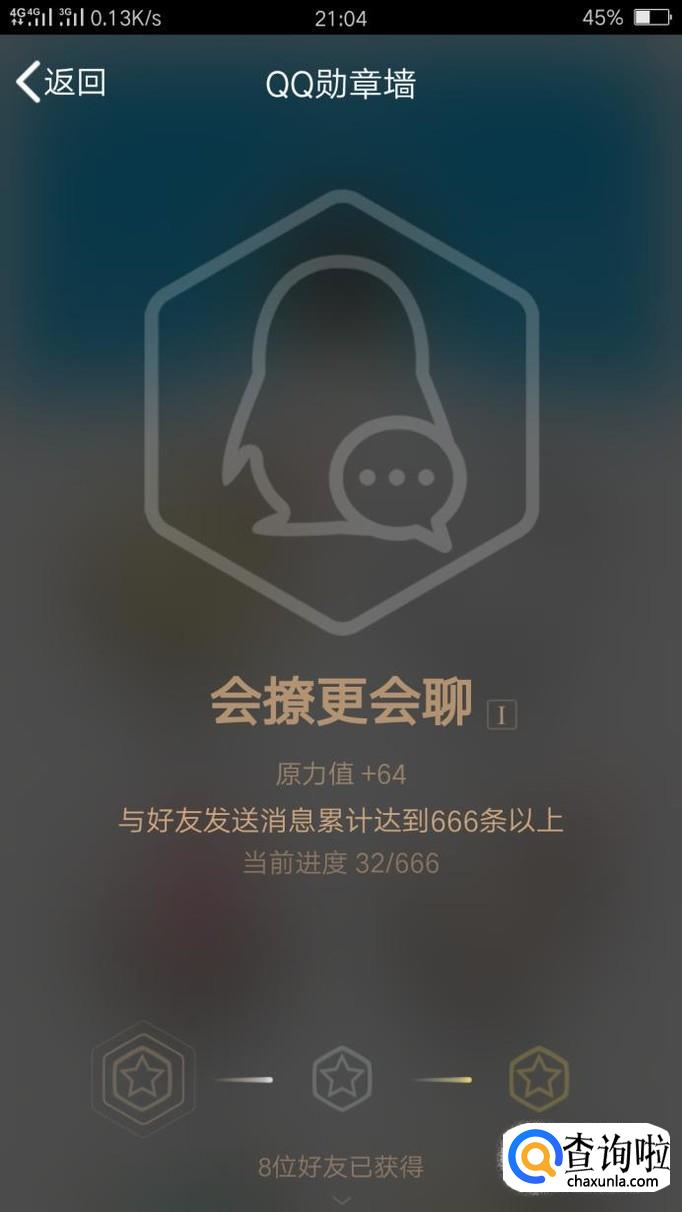Go back using the 返回 button
Screen dimensions: 682x1212
(x=61, y=82)
